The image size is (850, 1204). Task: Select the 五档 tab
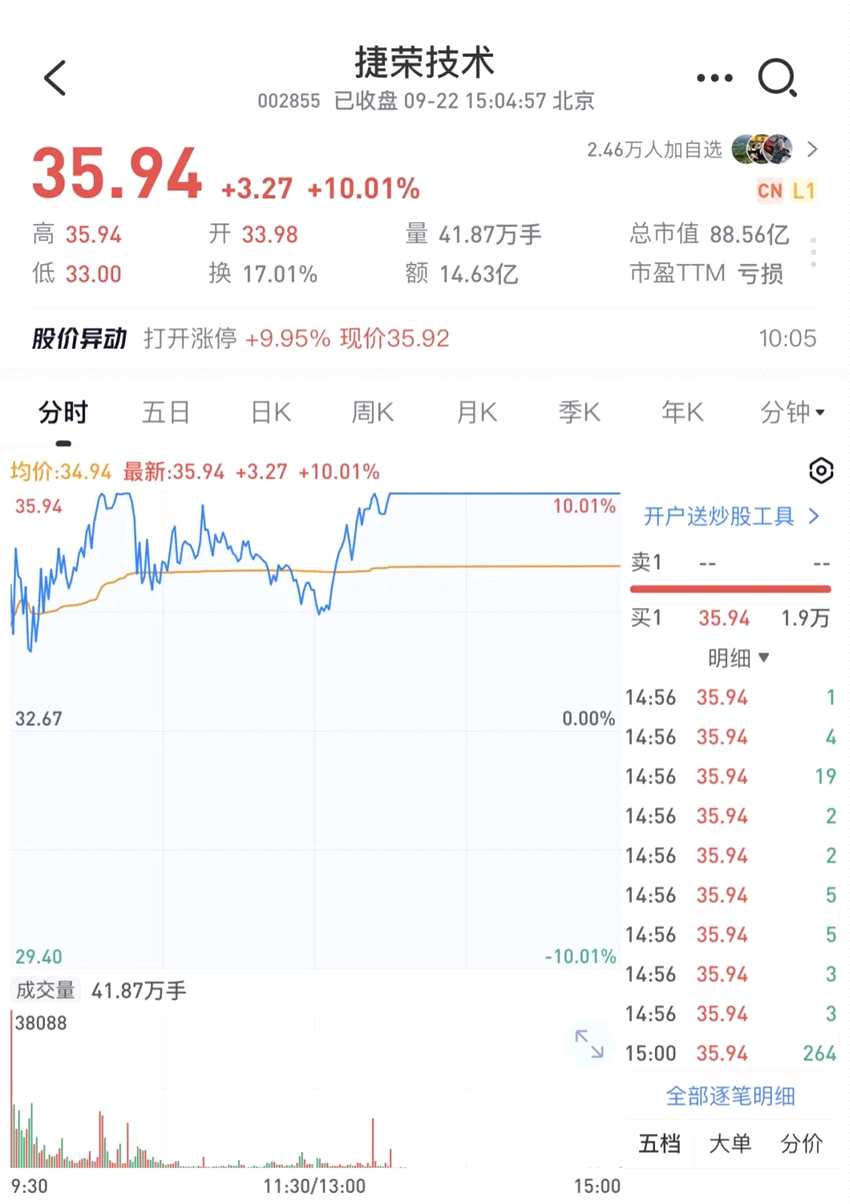(659, 1144)
